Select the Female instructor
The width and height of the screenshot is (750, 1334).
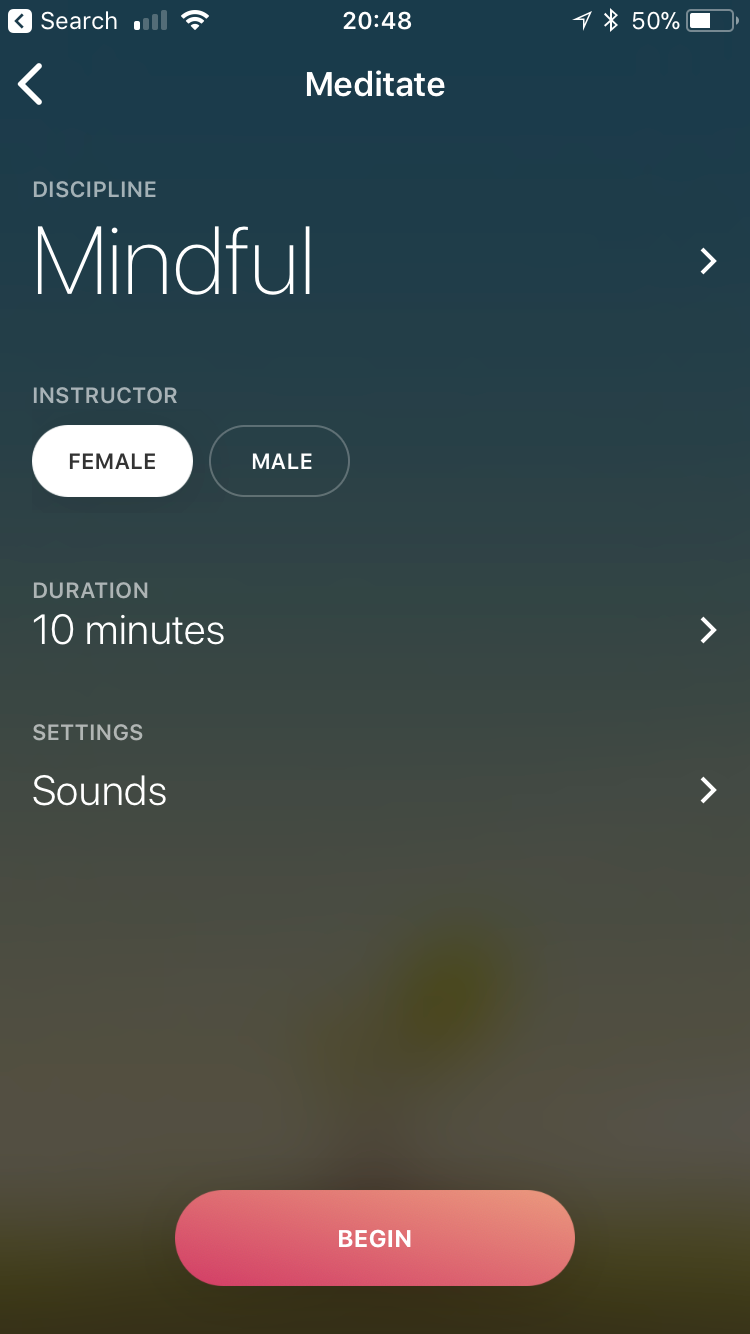[112, 461]
